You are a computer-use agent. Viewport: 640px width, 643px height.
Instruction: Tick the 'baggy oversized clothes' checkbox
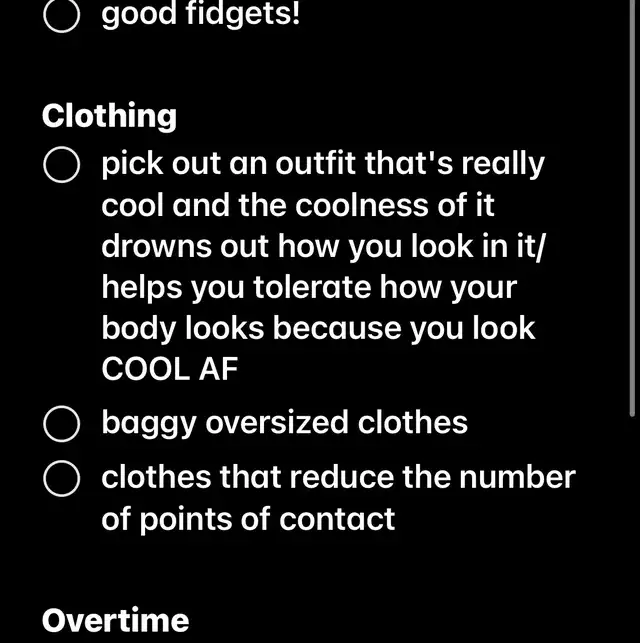62,424
